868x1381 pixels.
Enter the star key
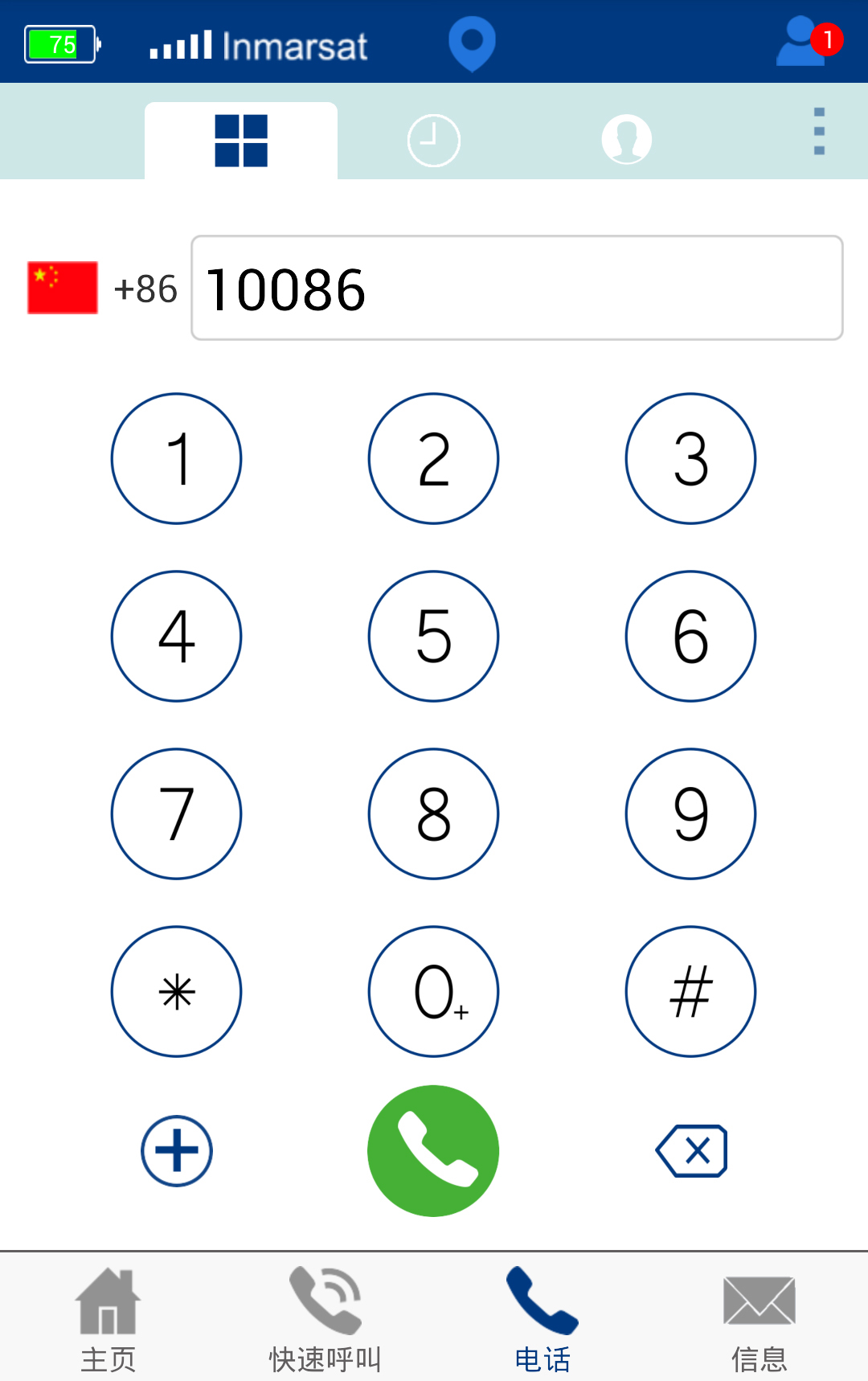[176, 991]
